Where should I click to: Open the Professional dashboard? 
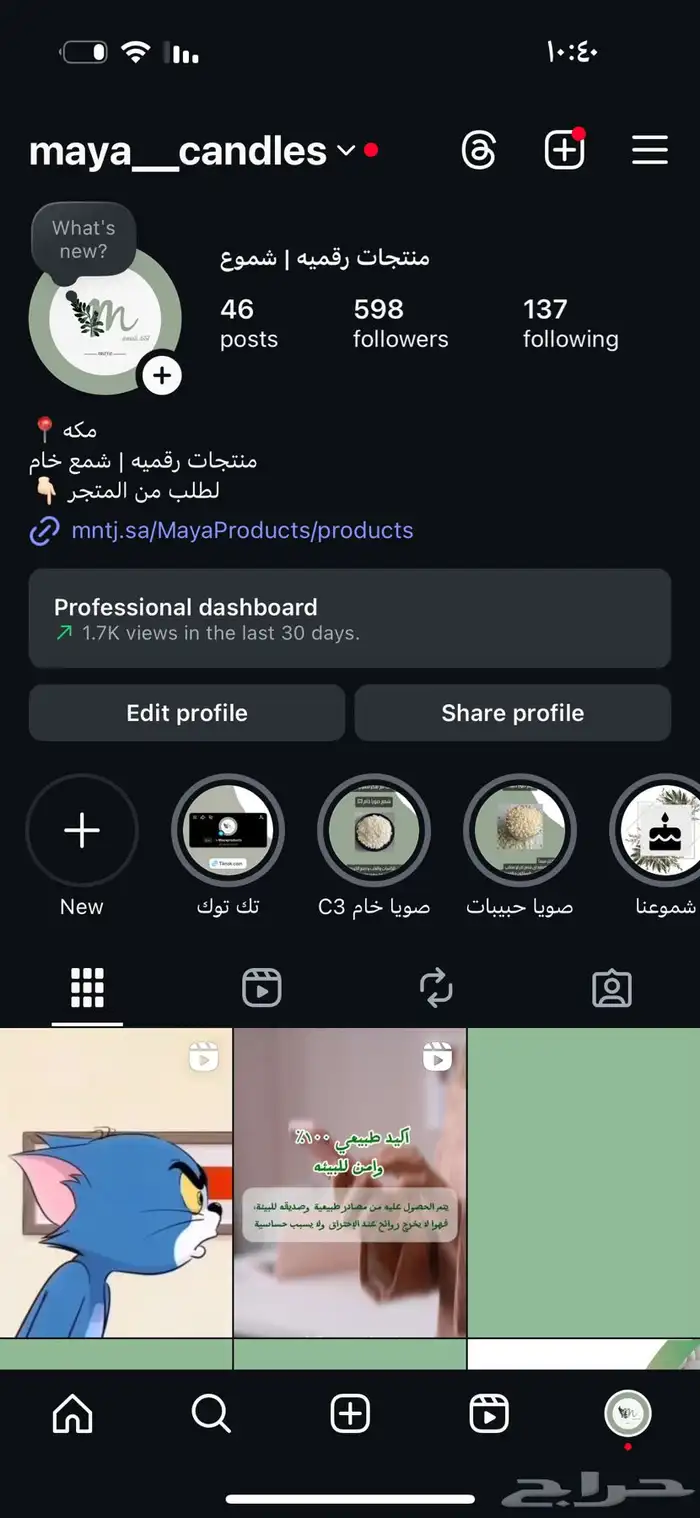coord(349,618)
